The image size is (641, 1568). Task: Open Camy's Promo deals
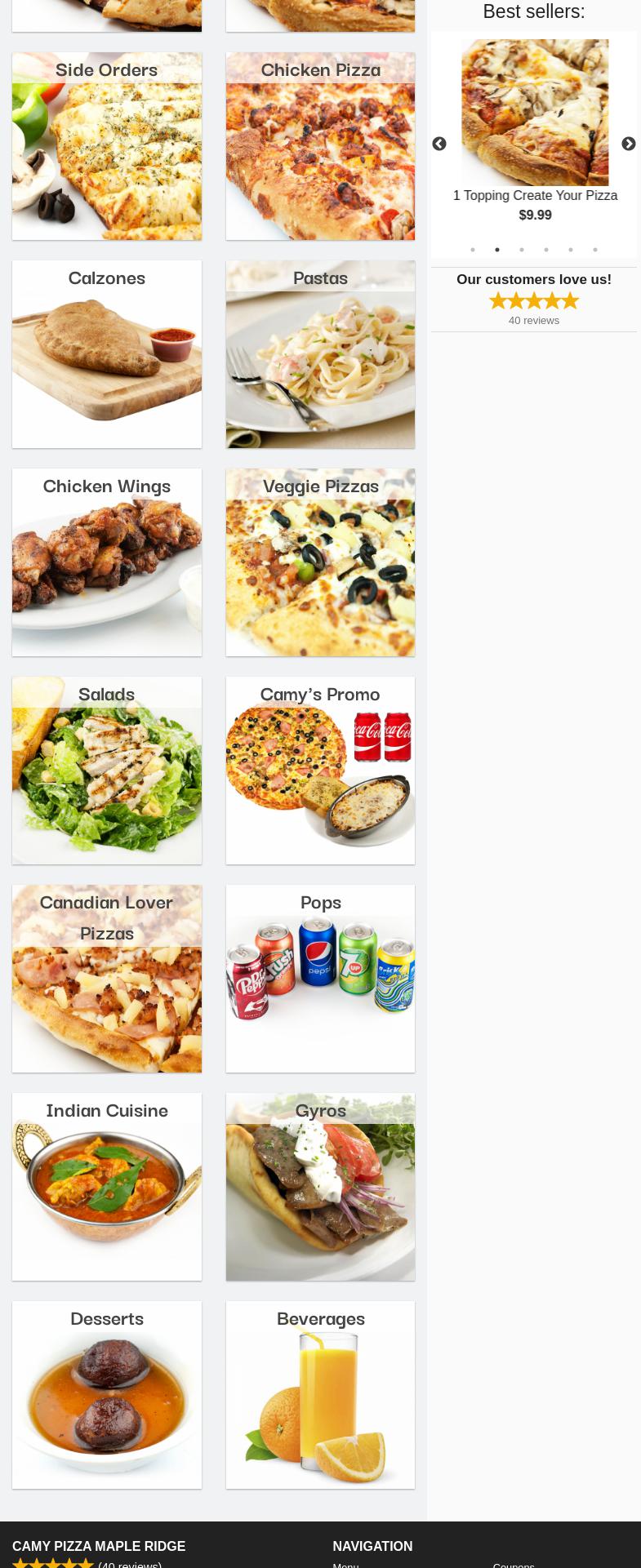coord(320,771)
